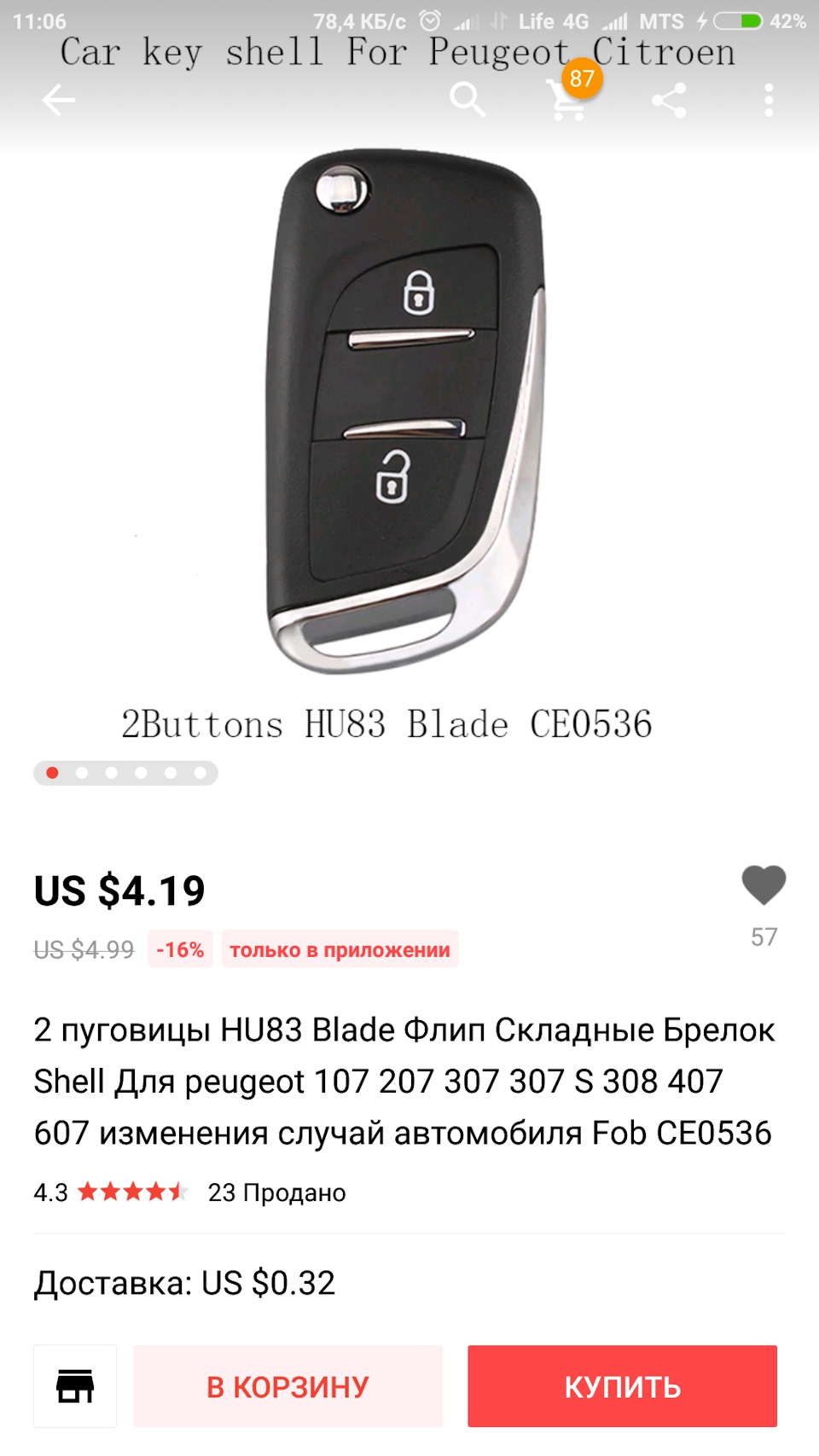Visit the seller's store icon
This screenshot has width=819, height=1456.
(x=75, y=1386)
